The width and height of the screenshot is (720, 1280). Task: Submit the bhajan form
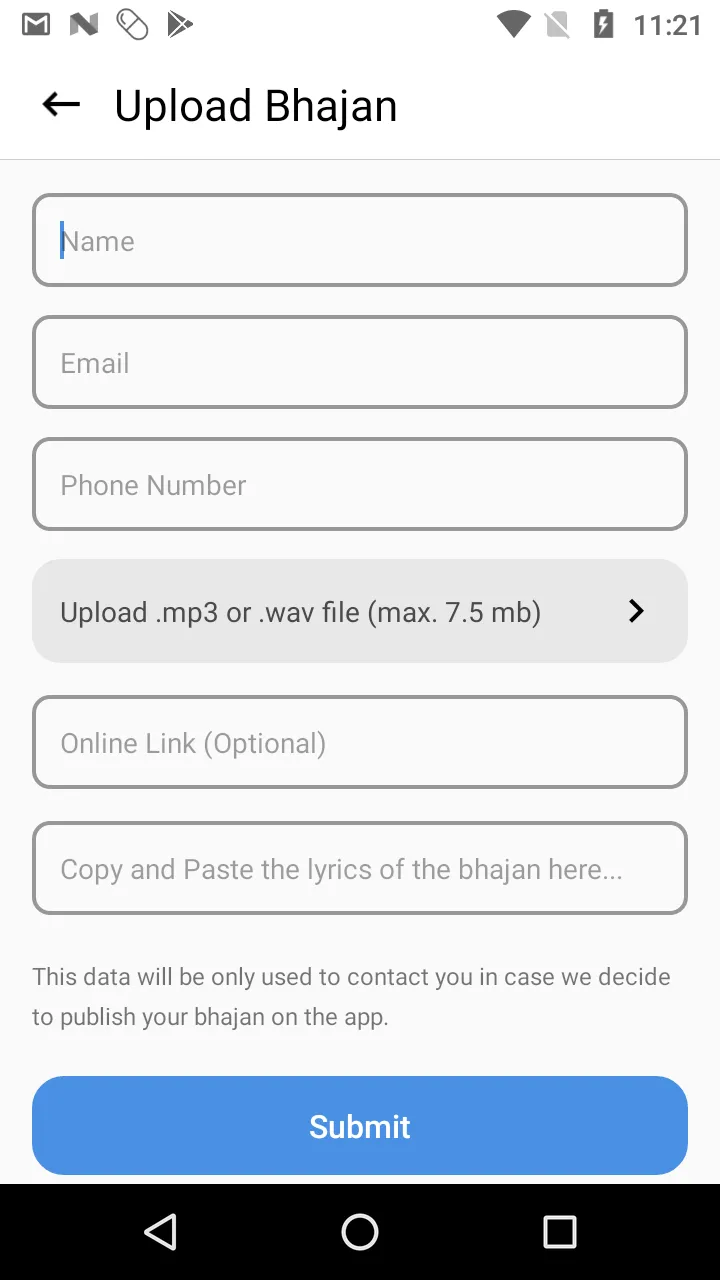click(360, 1126)
